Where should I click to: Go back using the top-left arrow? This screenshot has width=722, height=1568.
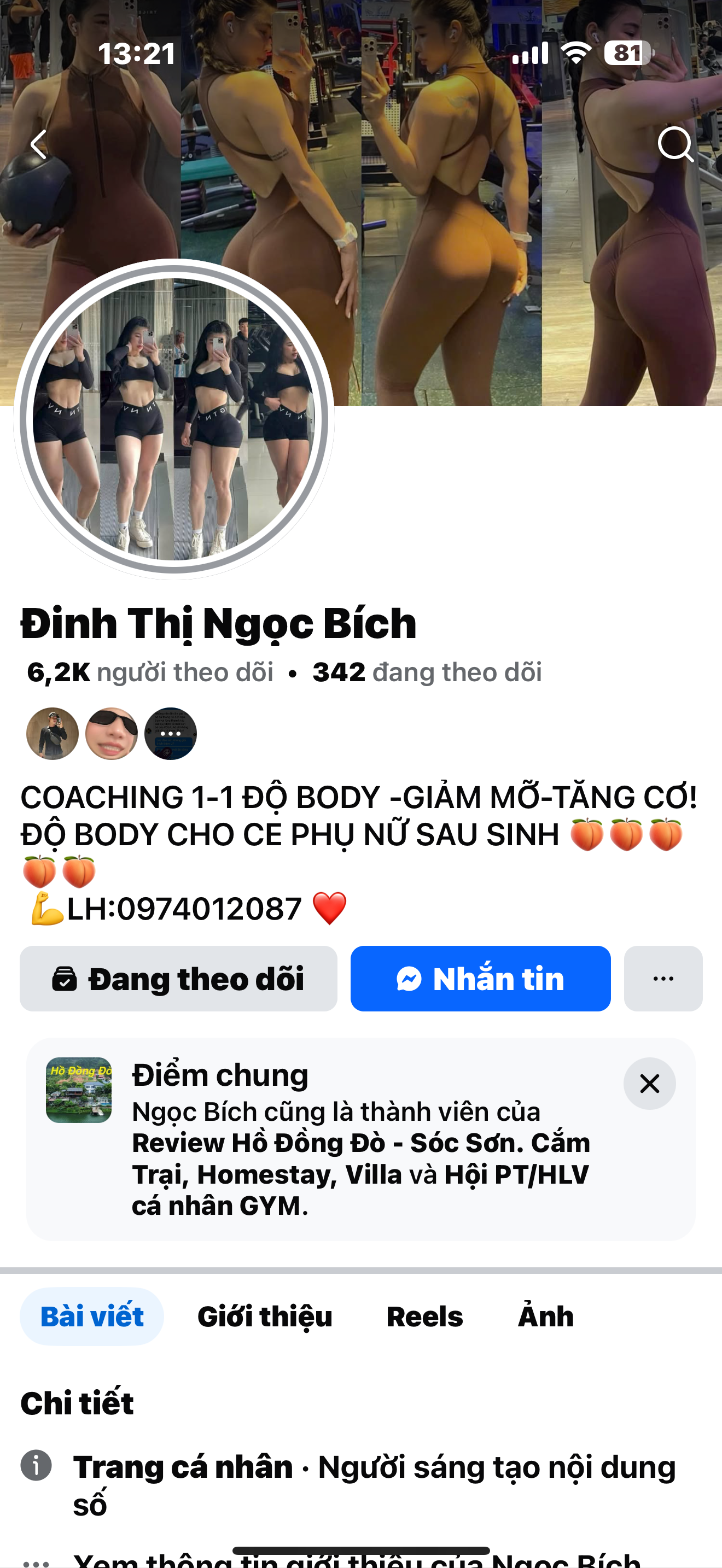coord(39,145)
